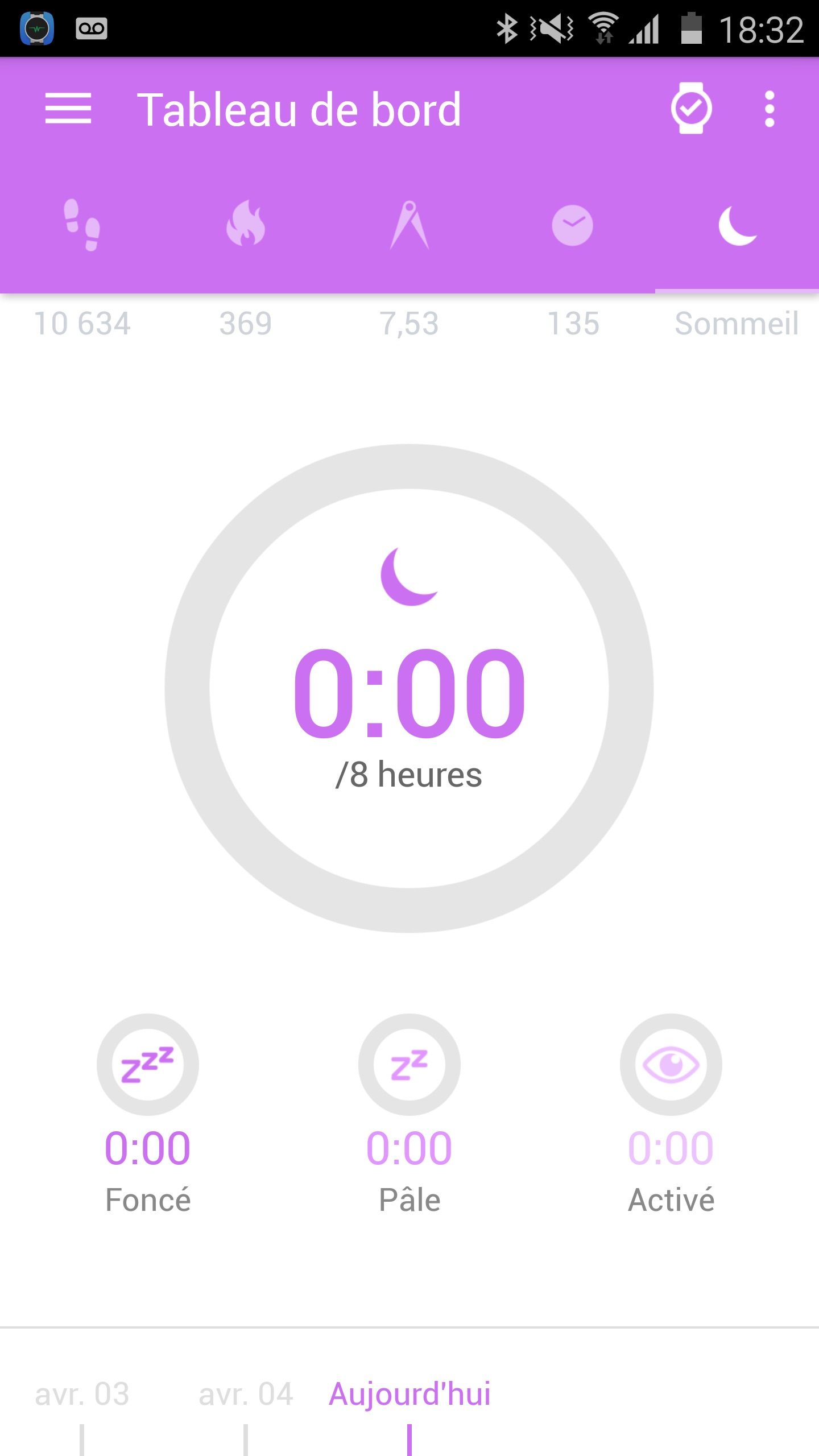Tap the watch sync icon
819x1456 pixels.
pyautogui.click(x=691, y=108)
